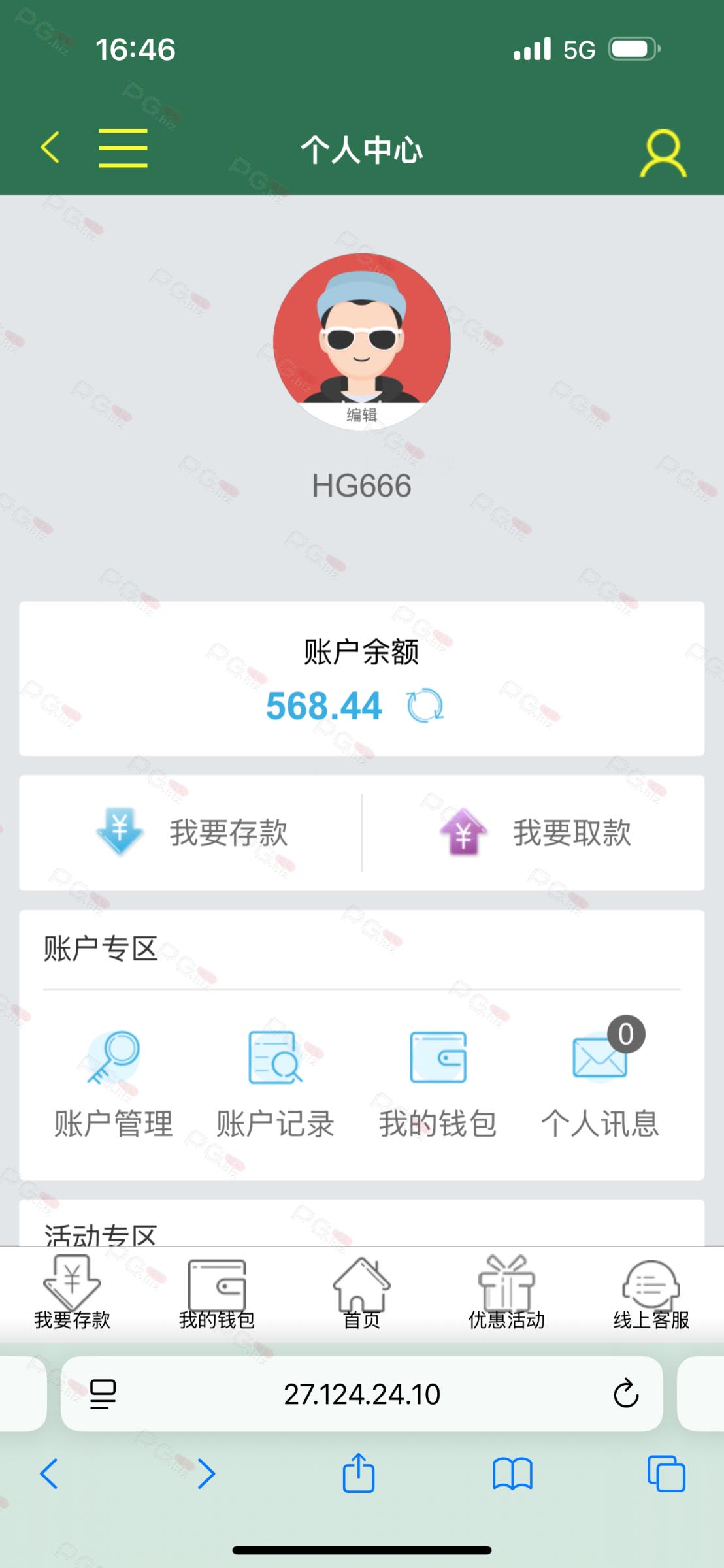Share the page from the browser toolbar

(359, 1473)
